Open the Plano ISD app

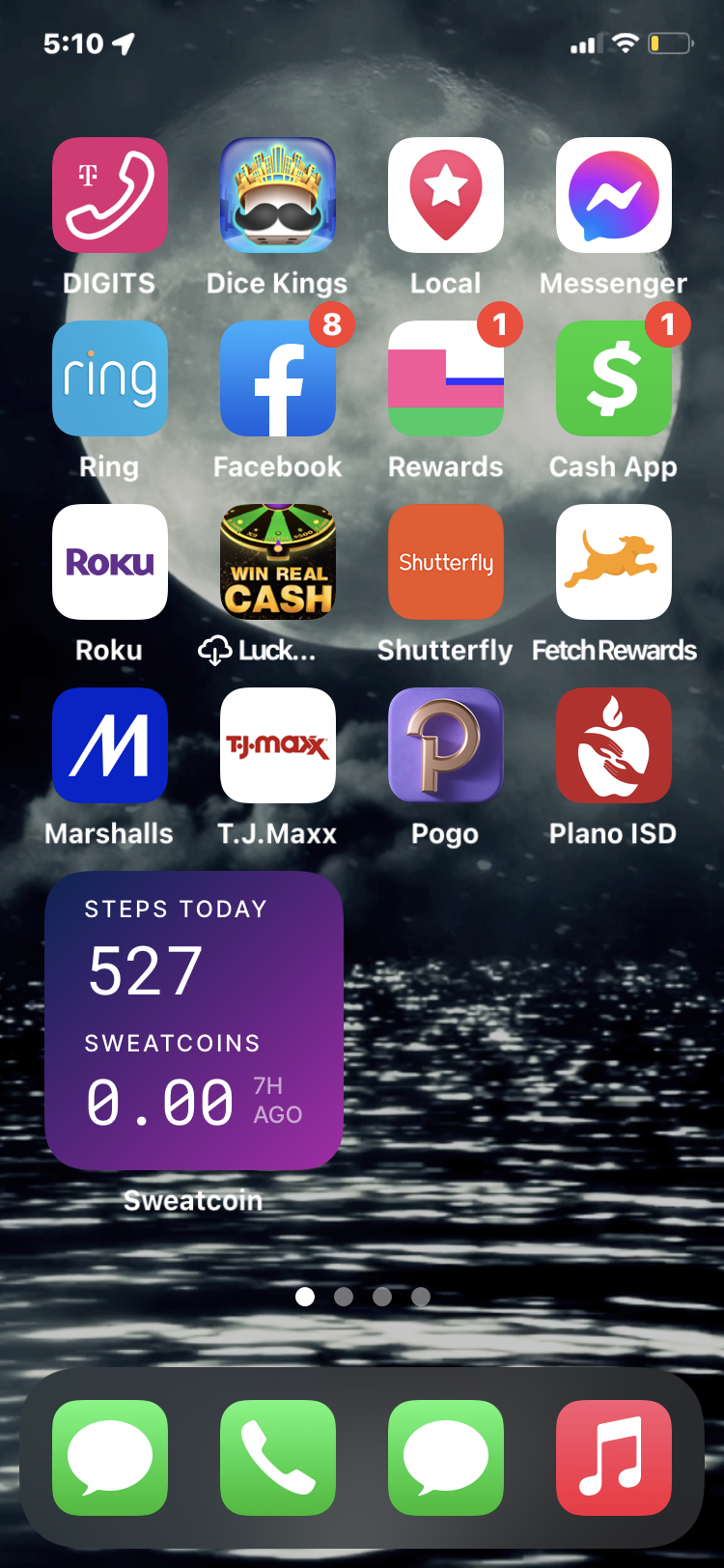pos(614,745)
